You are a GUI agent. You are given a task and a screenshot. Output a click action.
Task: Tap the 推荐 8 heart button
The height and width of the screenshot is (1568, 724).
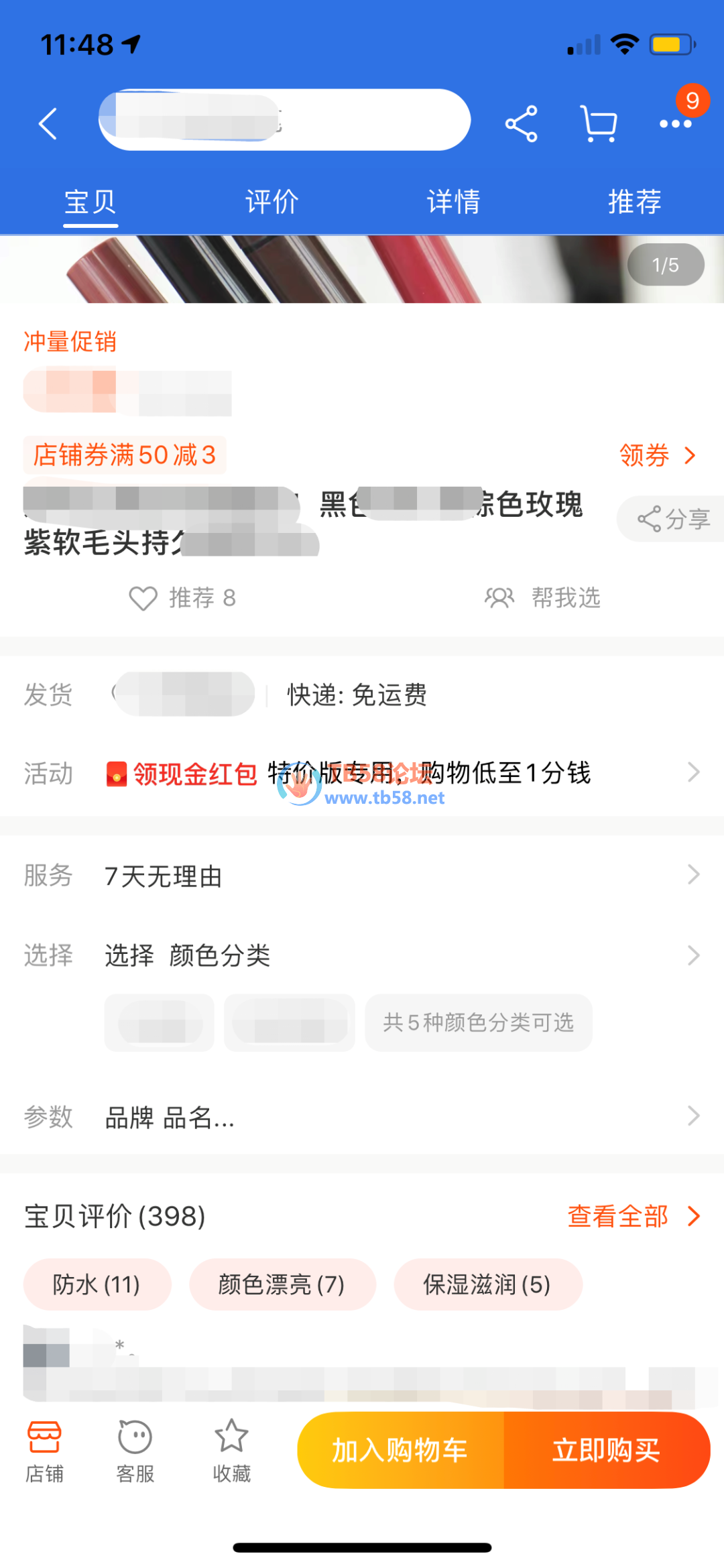182,597
